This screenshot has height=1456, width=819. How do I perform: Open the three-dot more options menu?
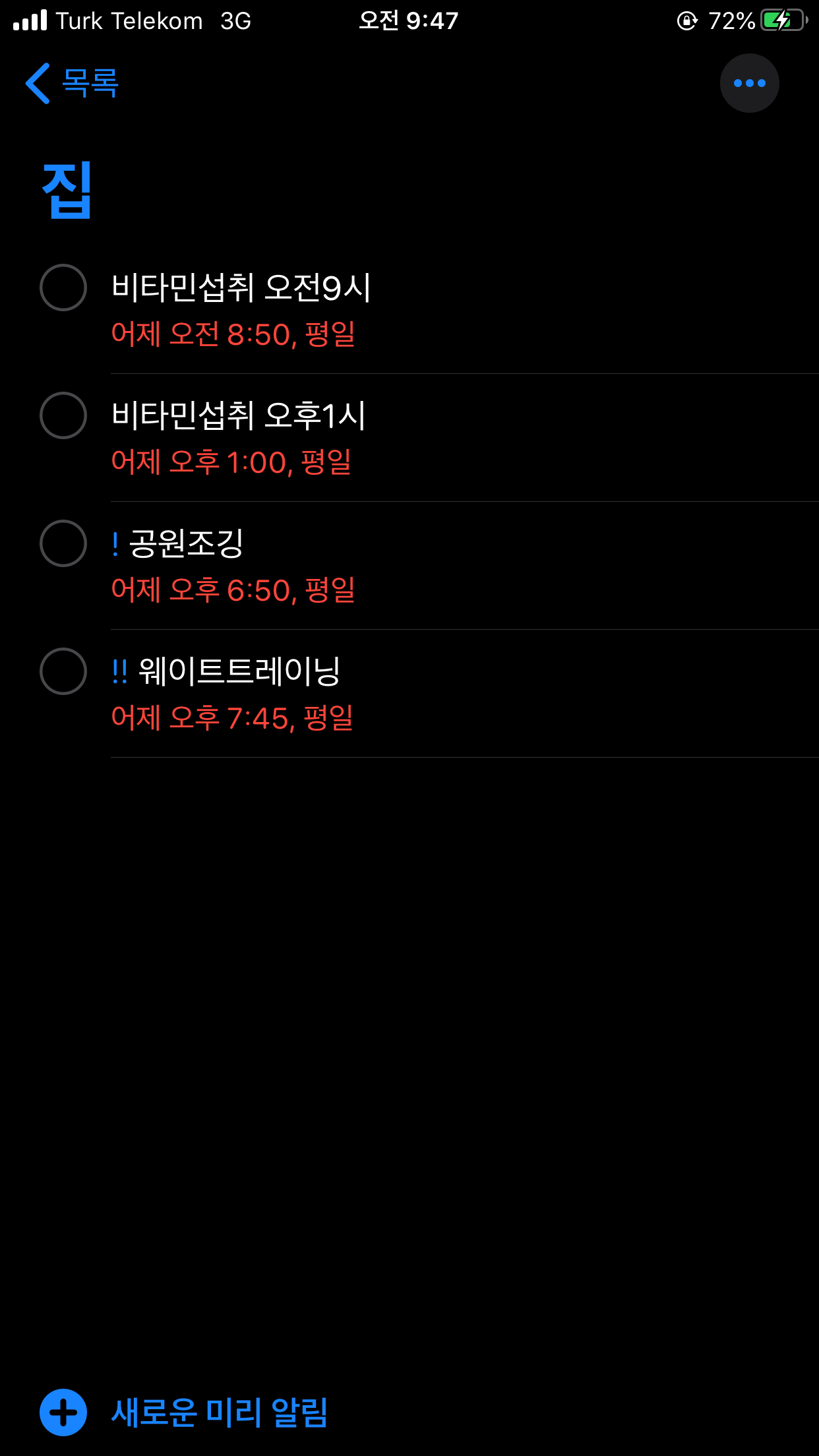pyautogui.click(x=749, y=83)
